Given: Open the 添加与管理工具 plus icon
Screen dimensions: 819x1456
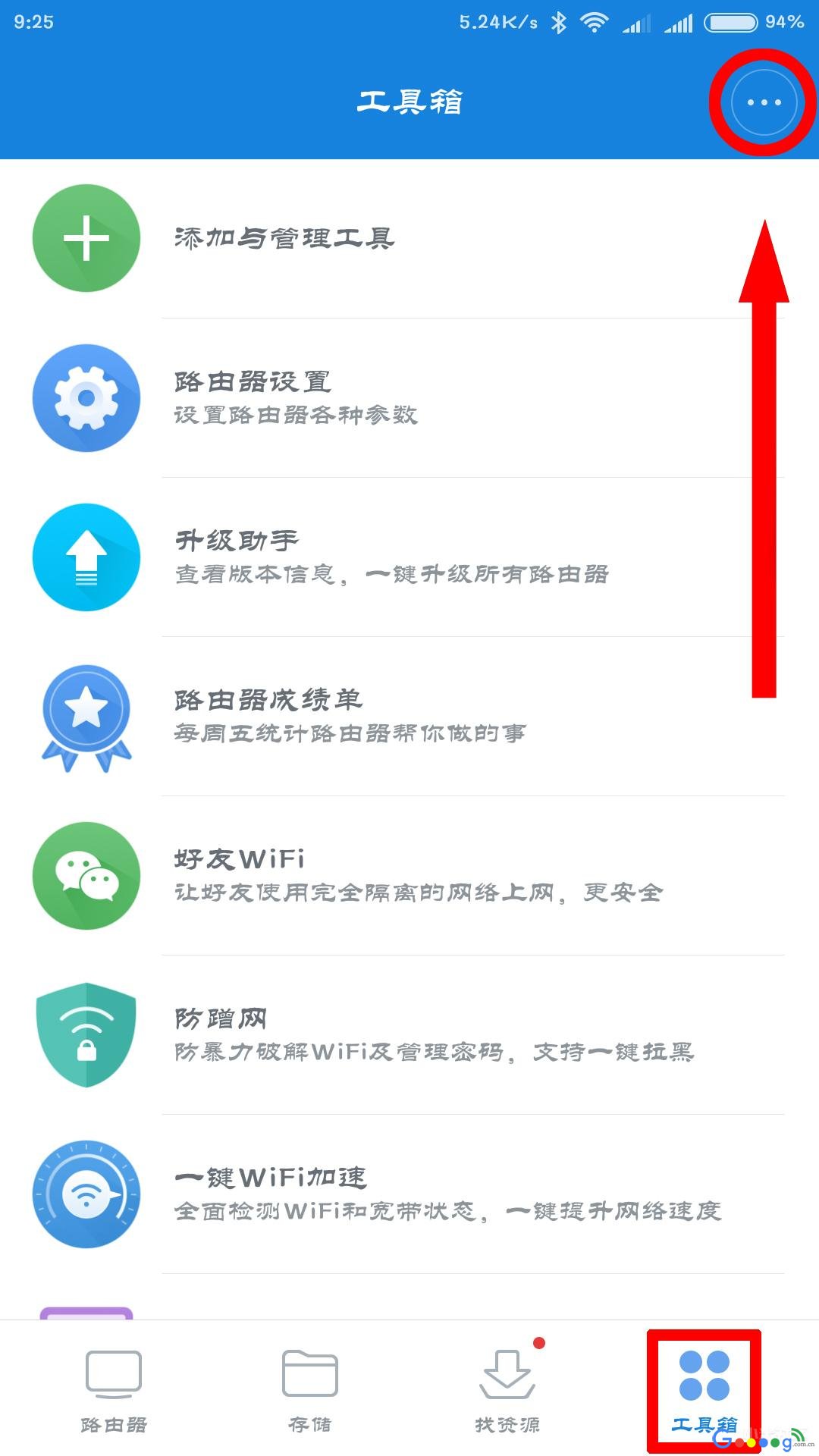Looking at the screenshot, I should (x=86, y=237).
